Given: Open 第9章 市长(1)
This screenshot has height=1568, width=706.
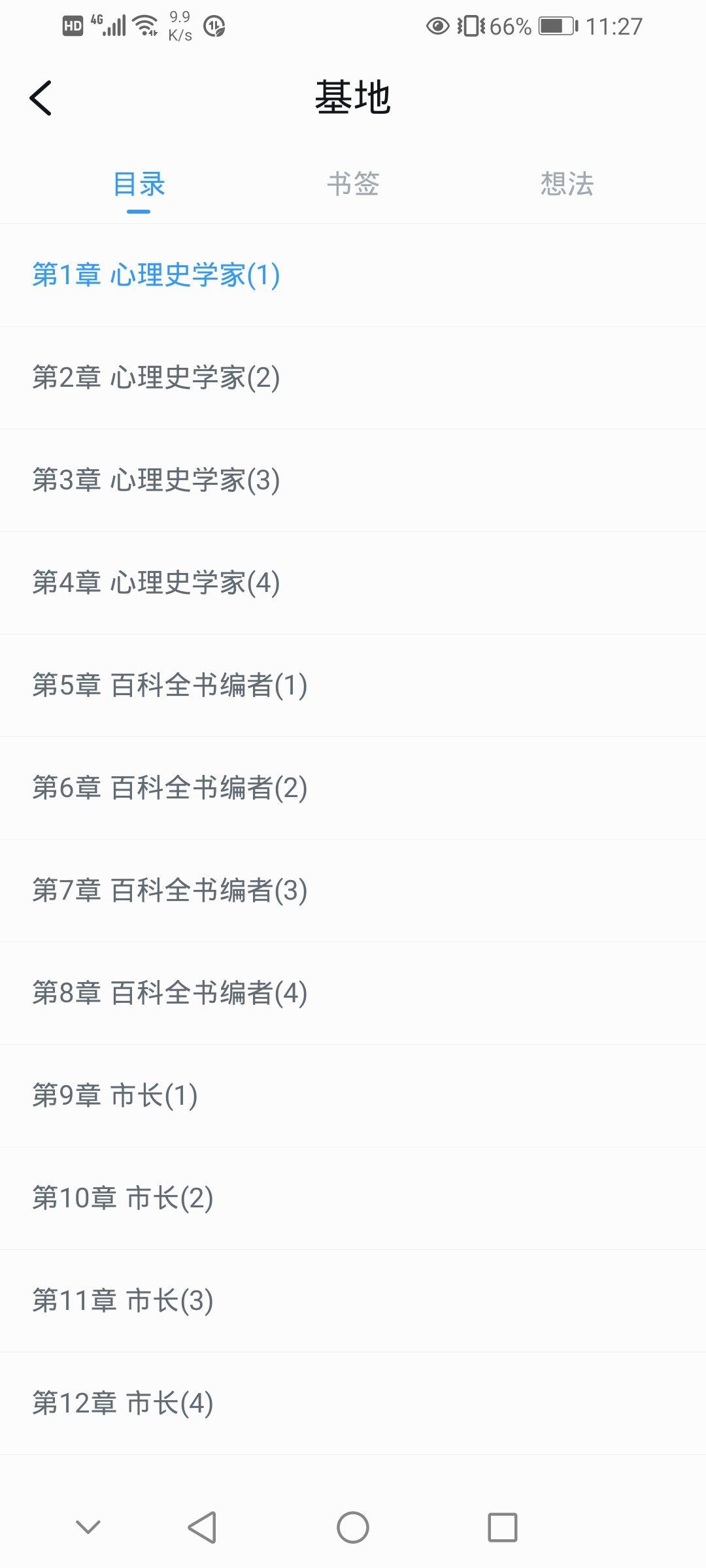Looking at the screenshot, I should 115,1096.
